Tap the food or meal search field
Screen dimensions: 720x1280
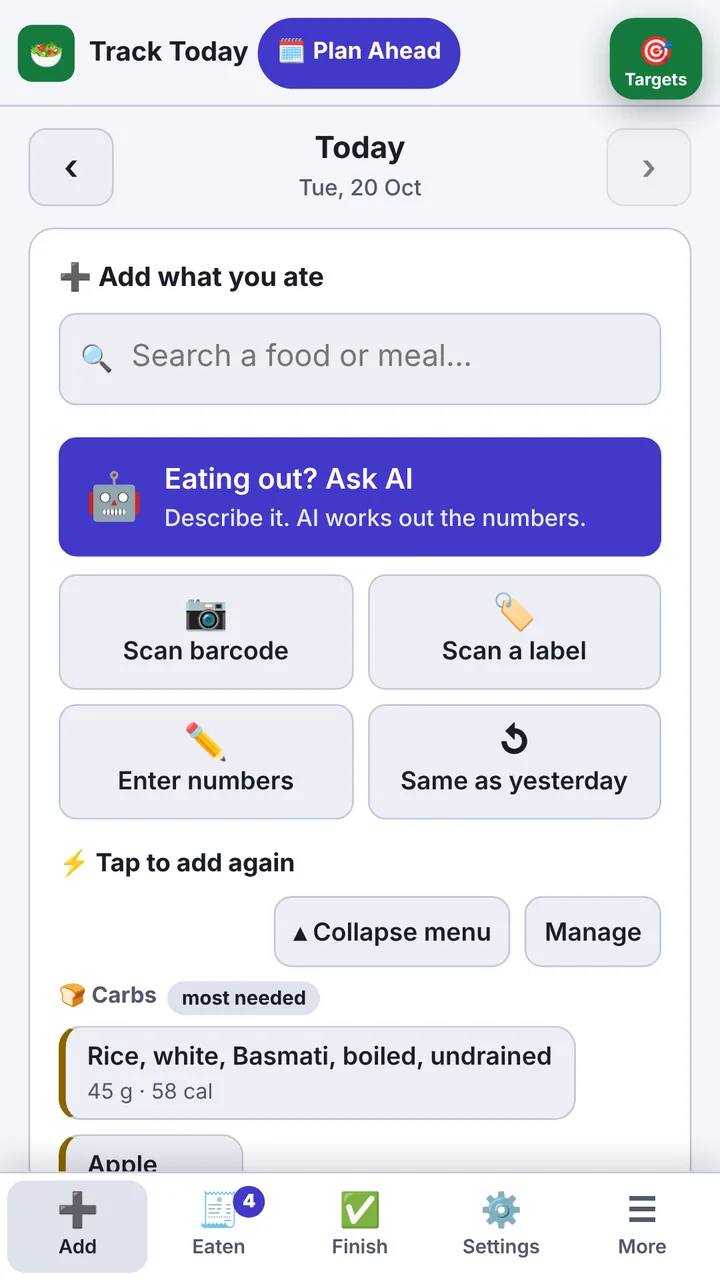360,359
